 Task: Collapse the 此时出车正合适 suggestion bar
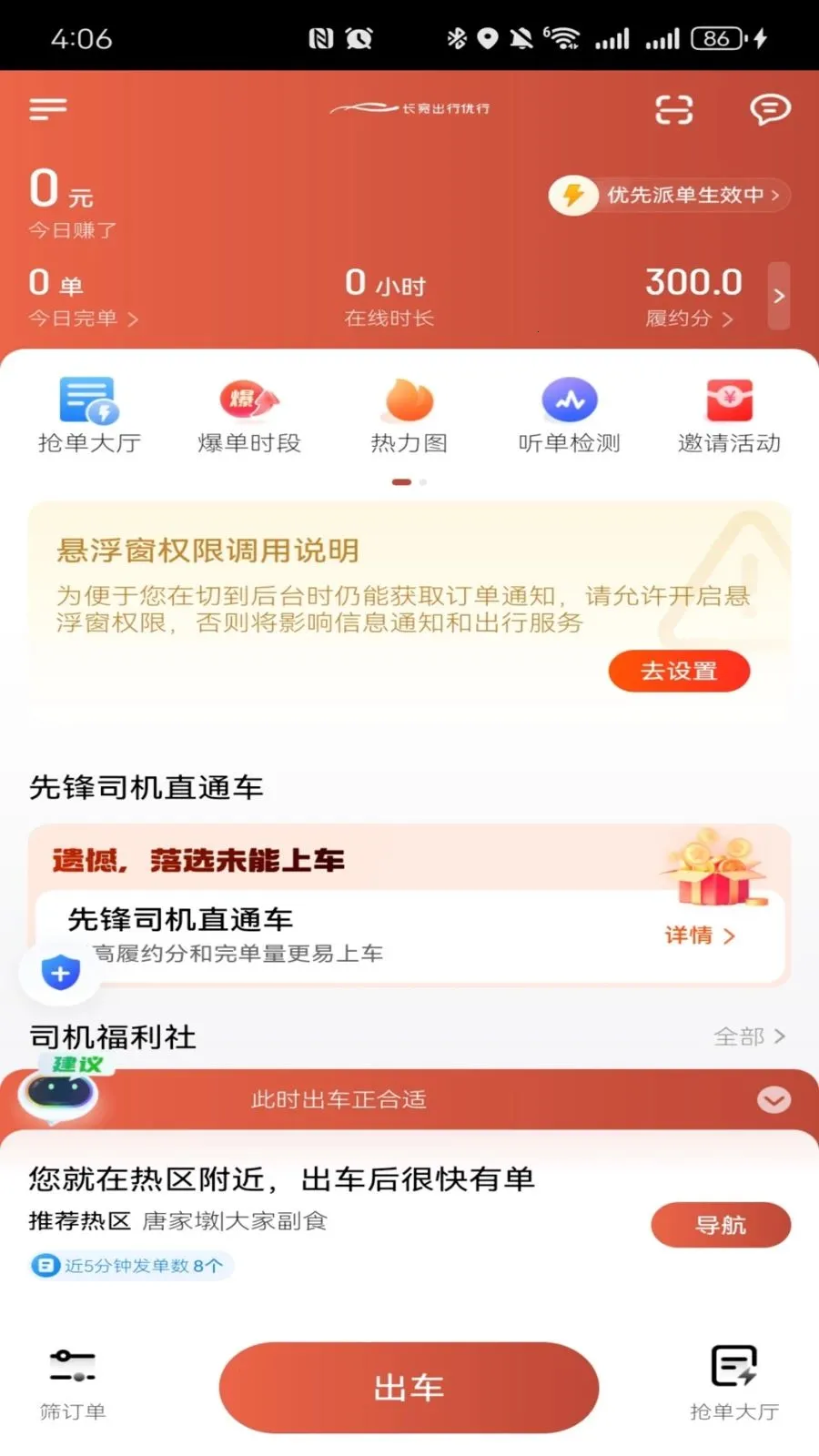[x=774, y=1100]
